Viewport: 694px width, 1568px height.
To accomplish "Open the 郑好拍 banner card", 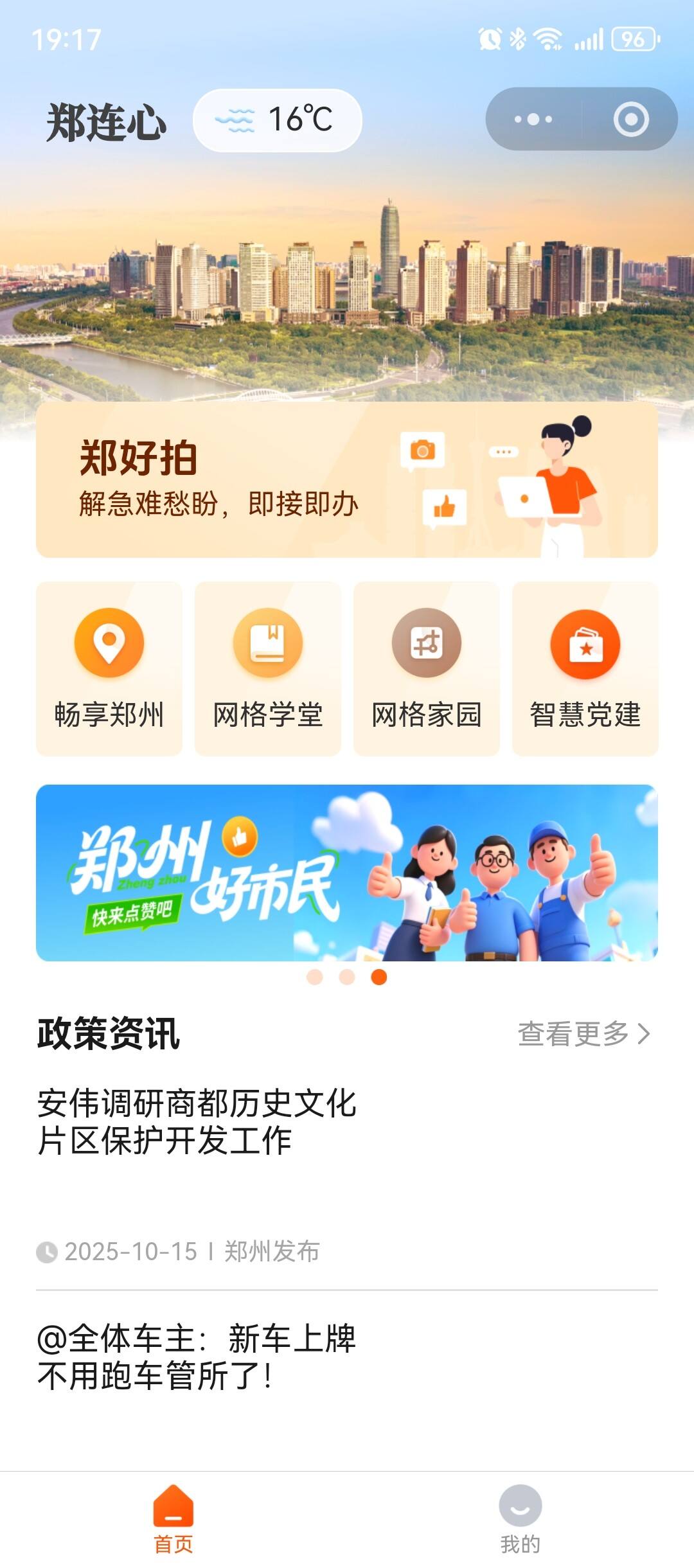I will (x=347, y=480).
